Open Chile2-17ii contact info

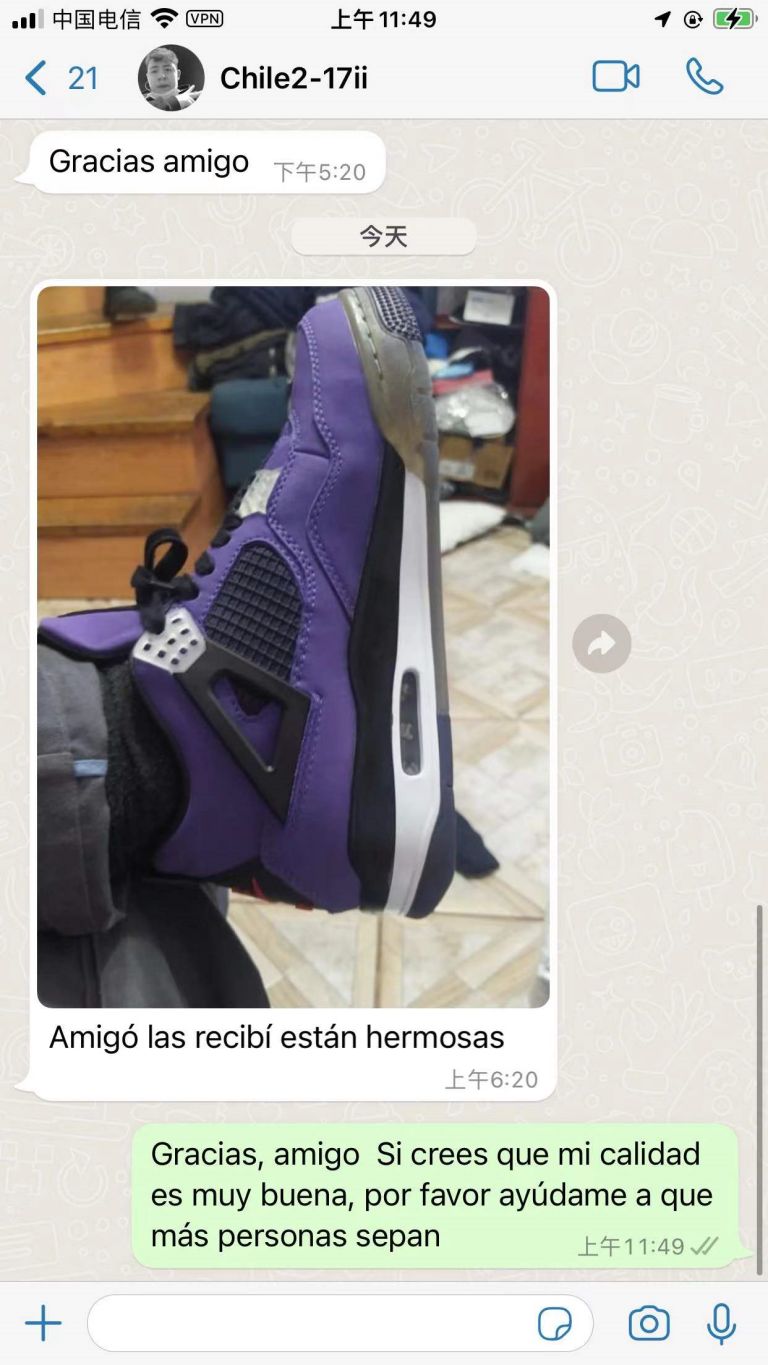293,78
